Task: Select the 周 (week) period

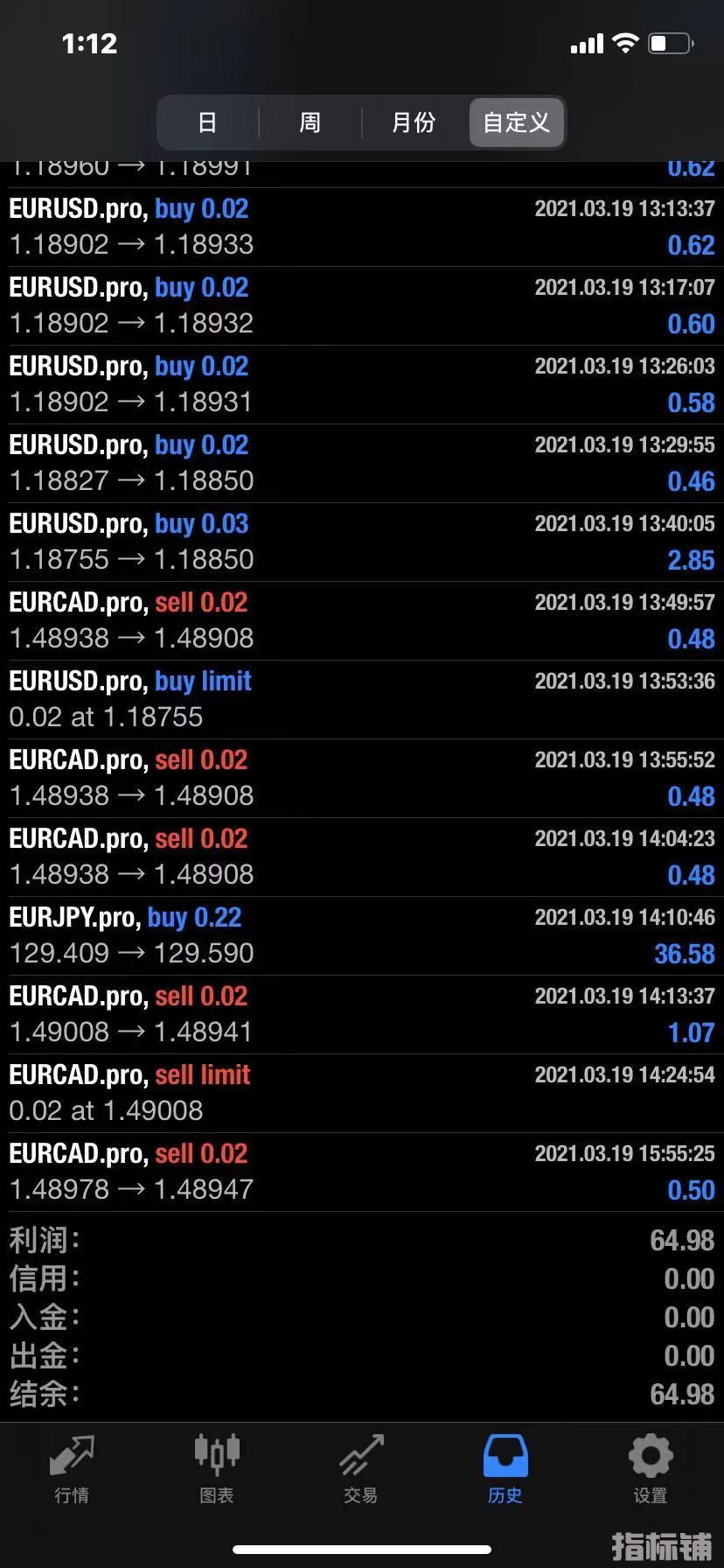Action: pyautogui.click(x=310, y=122)
